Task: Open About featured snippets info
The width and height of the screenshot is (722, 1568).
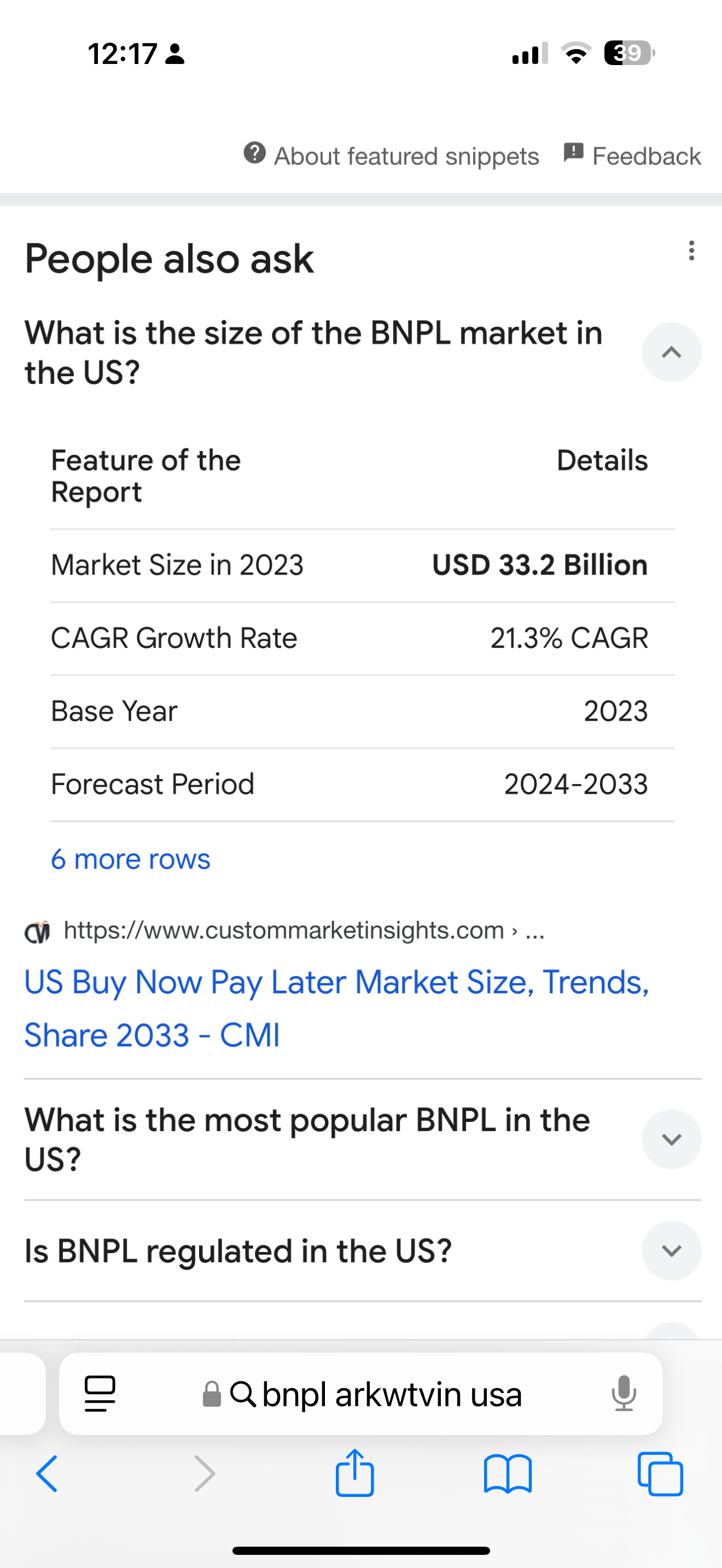Action: point(392,156)
